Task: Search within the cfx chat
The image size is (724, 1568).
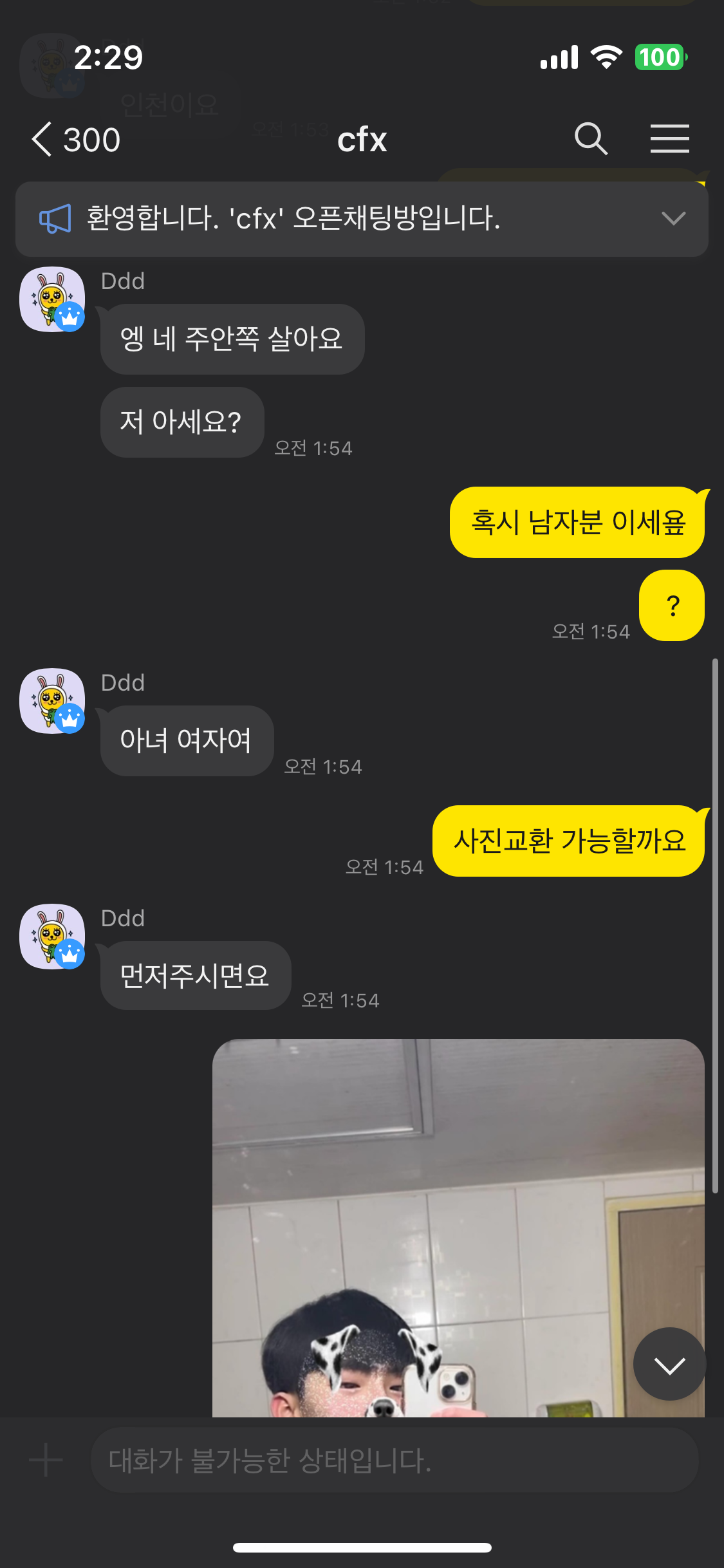Action: point(591,139)
